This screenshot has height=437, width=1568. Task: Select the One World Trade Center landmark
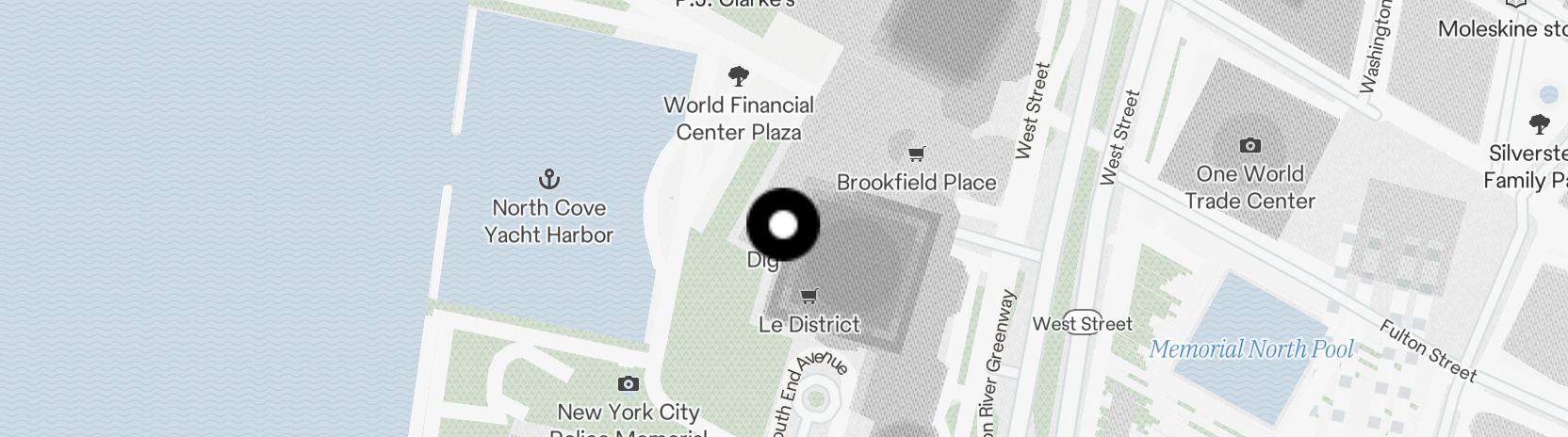1249,146
